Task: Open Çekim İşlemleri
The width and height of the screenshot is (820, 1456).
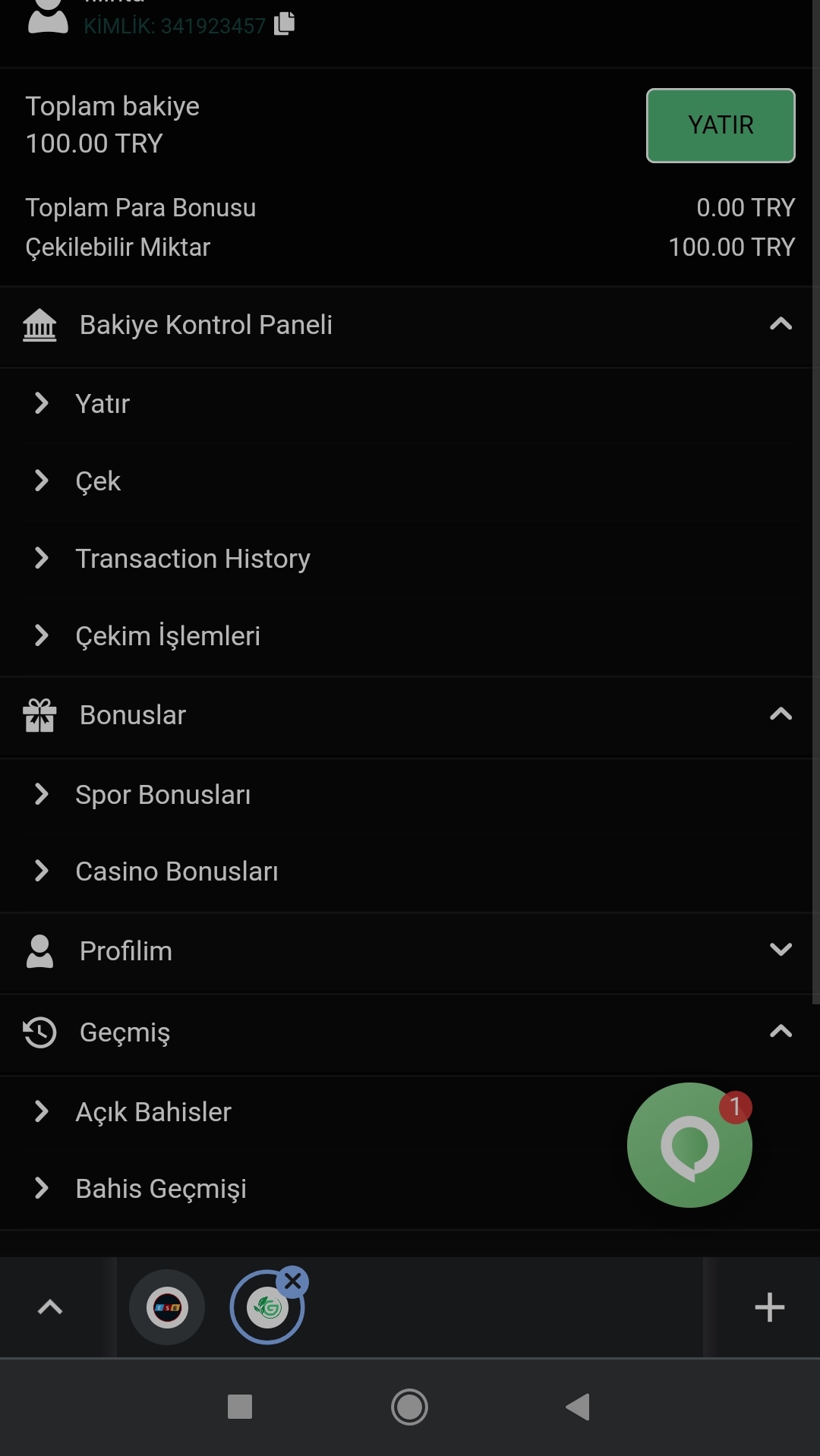Action: click(x=410, y=636)
